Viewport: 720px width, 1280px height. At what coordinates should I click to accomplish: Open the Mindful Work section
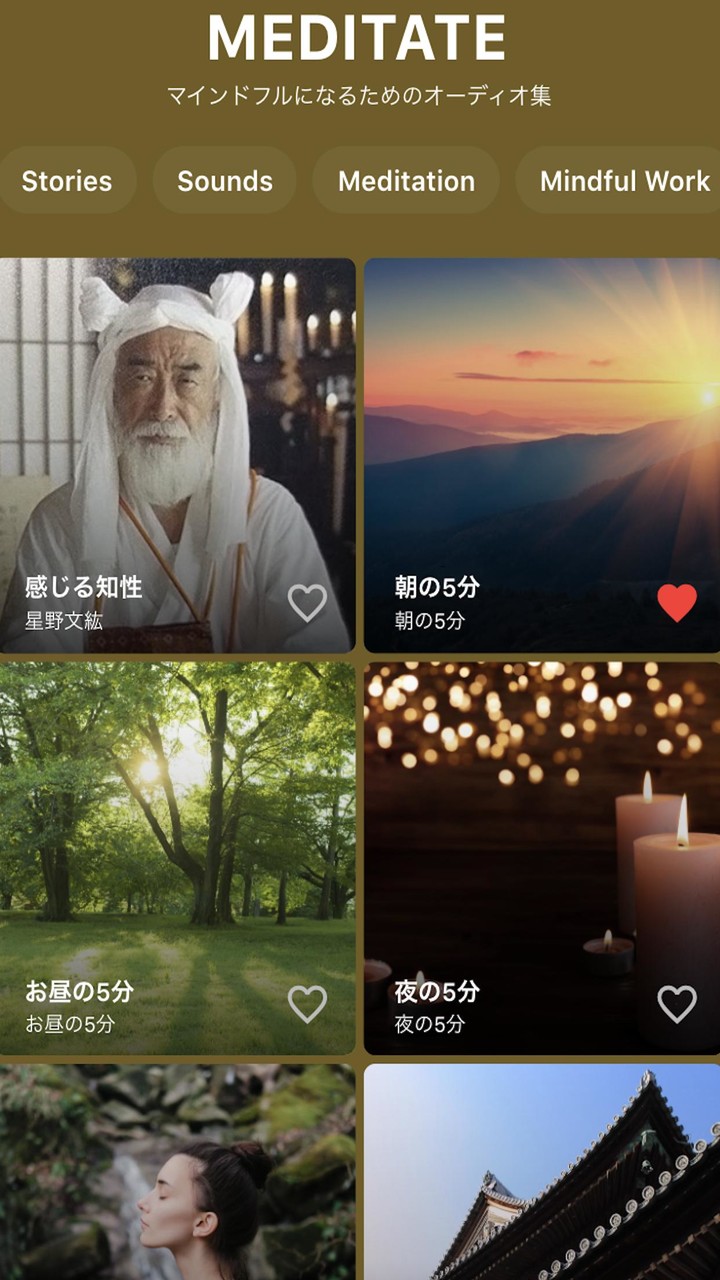click(x=622, y=181)
